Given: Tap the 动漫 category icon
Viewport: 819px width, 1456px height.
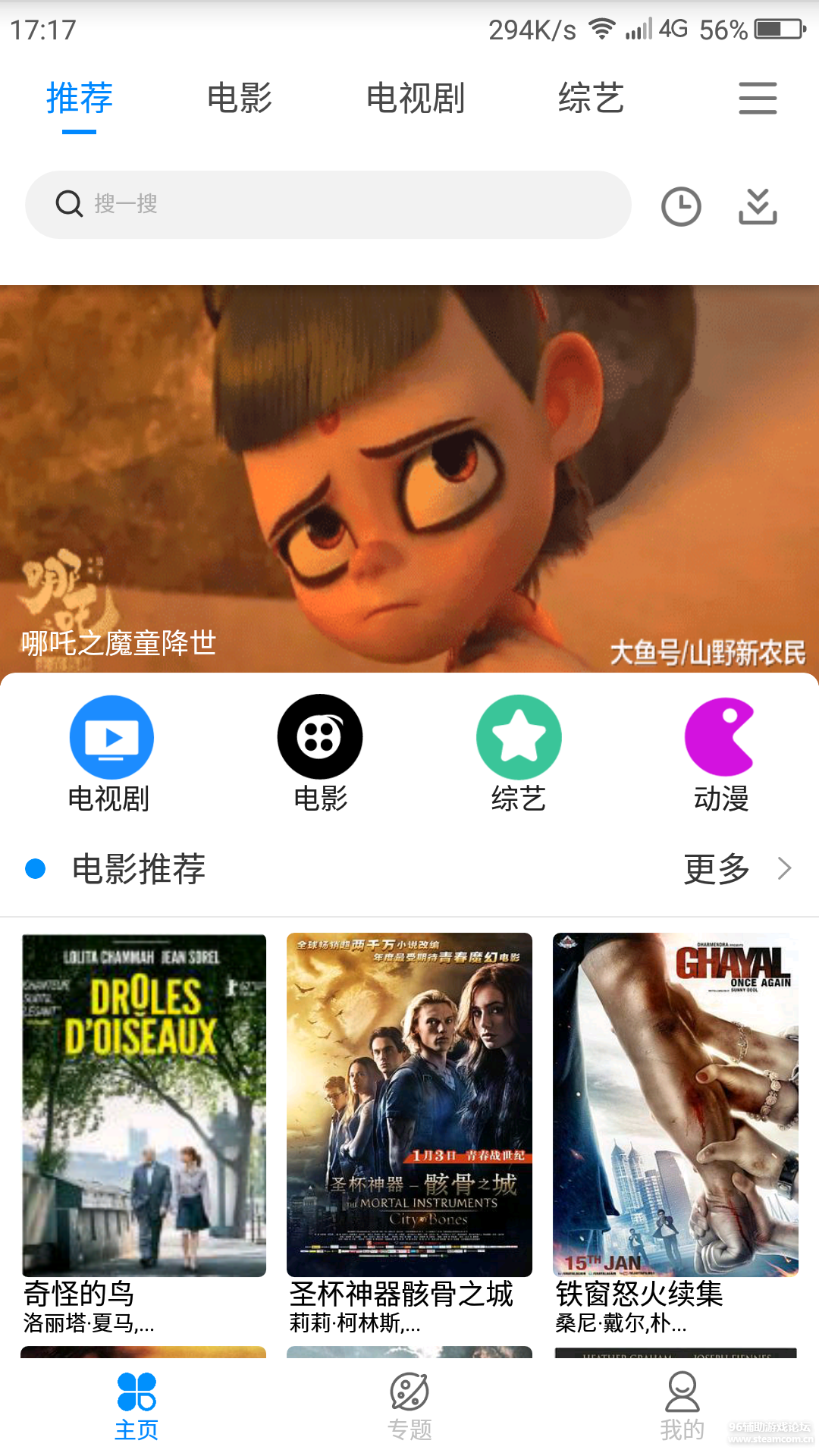Looking at the screenshot, I should click(719, 736).
